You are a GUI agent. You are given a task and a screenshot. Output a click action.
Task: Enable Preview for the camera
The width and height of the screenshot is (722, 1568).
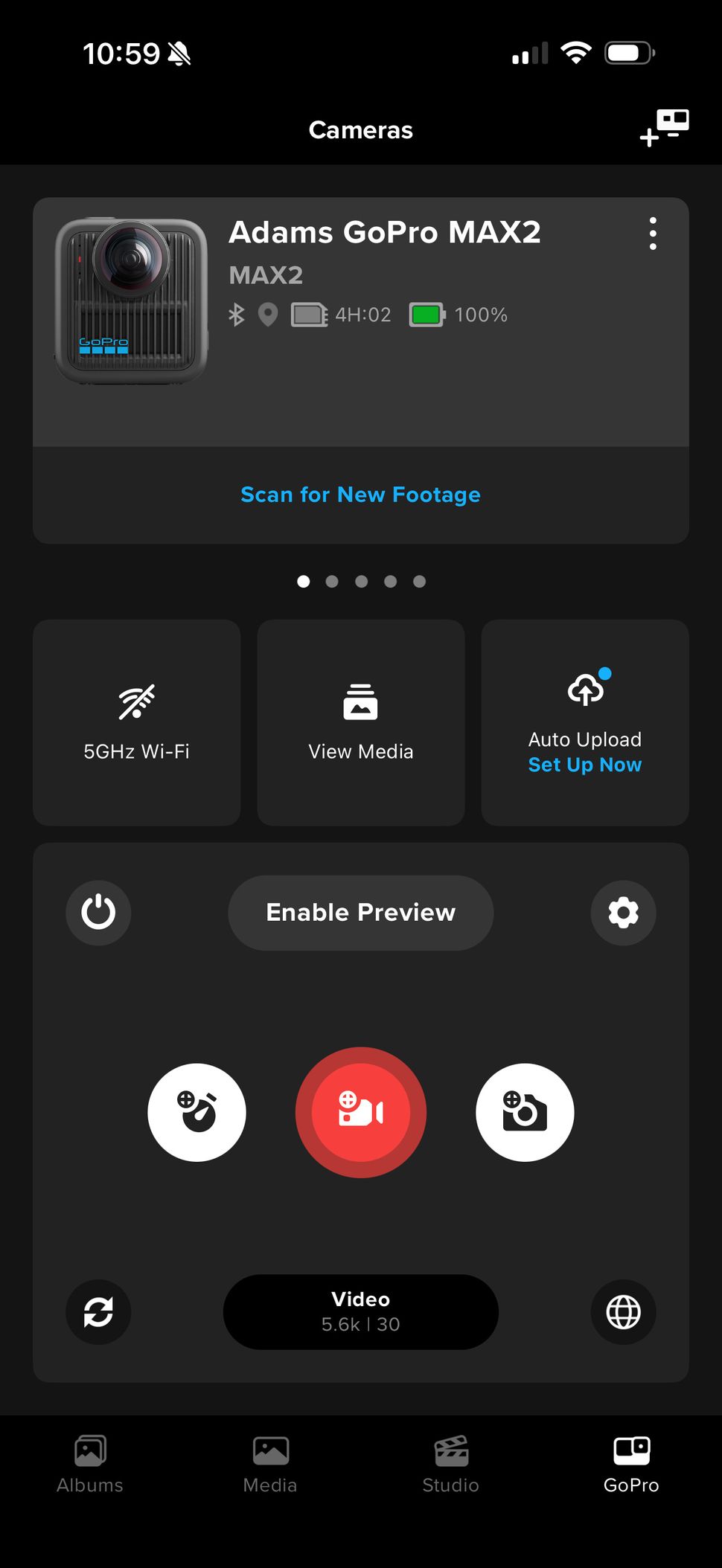[360, 913]
